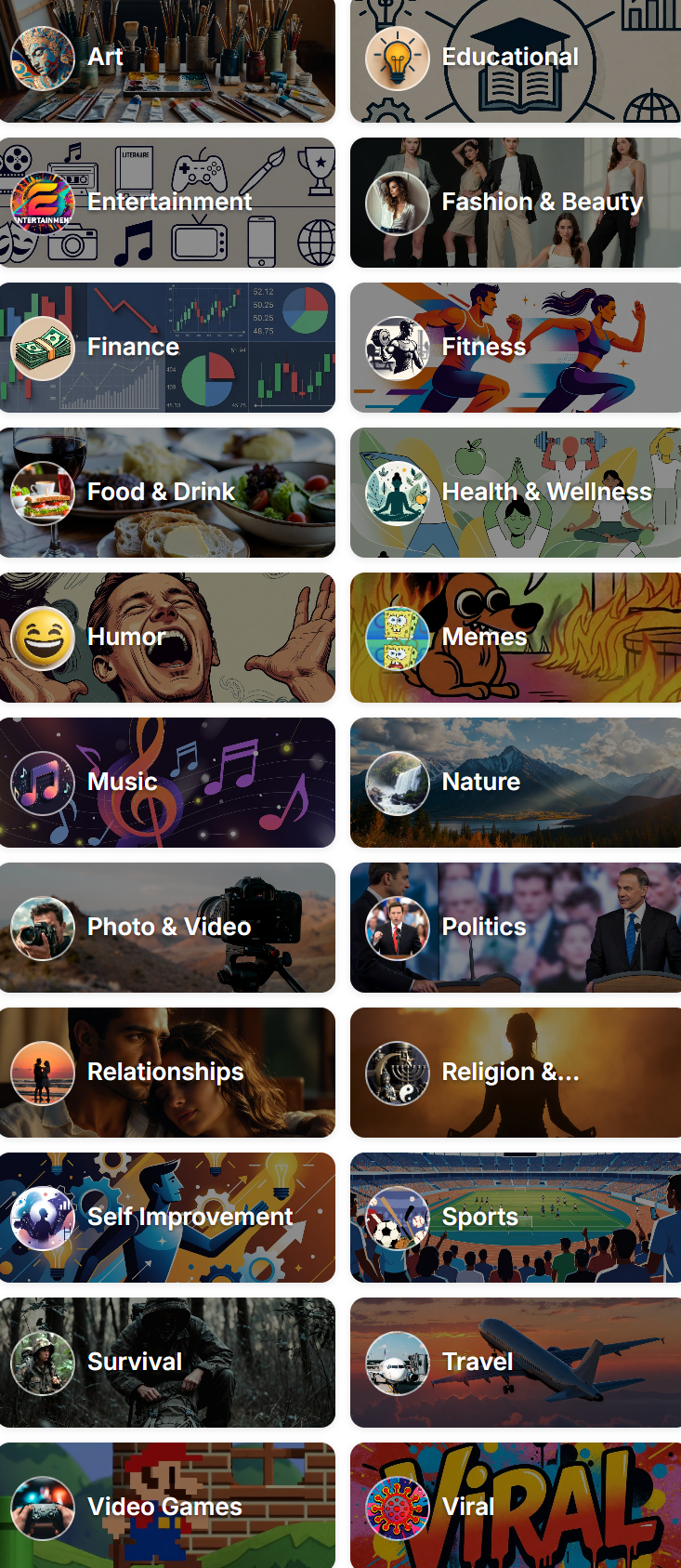View the Food & Drink category
This screenshot has height=1568, width=681.
pos(167,493)
